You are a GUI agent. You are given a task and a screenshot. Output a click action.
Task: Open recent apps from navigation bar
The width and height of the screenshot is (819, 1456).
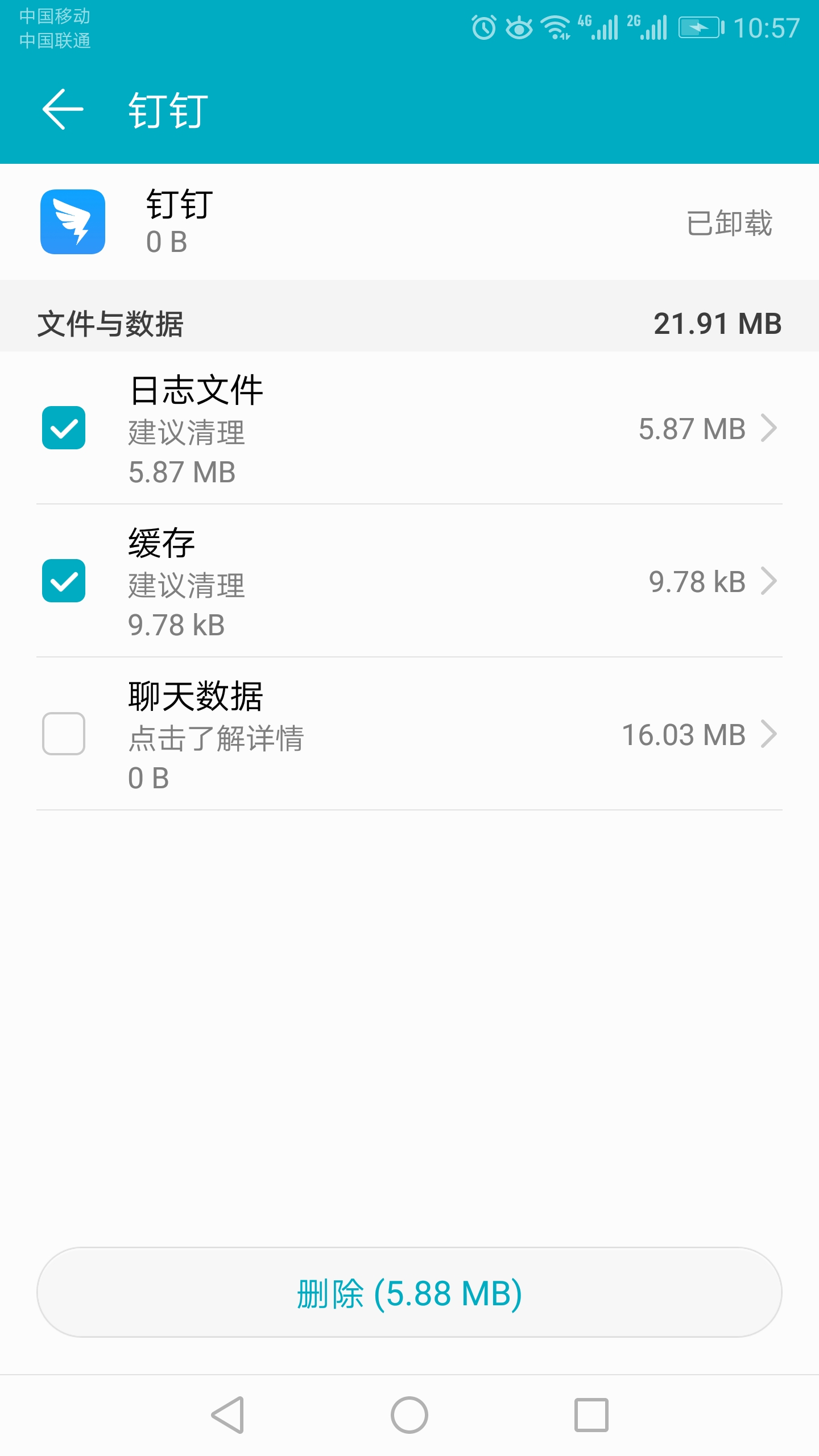click(591, 1415)
